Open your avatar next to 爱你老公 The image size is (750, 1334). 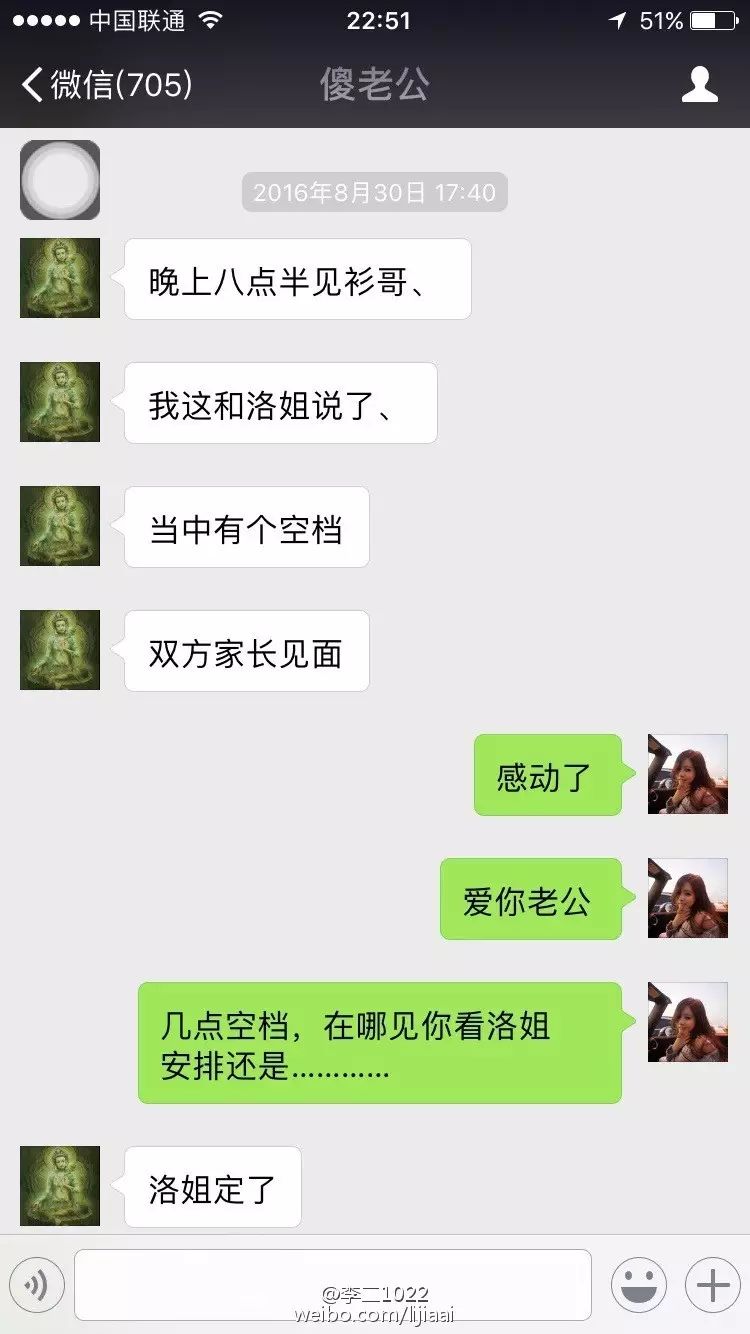click(x=687, y=898)
